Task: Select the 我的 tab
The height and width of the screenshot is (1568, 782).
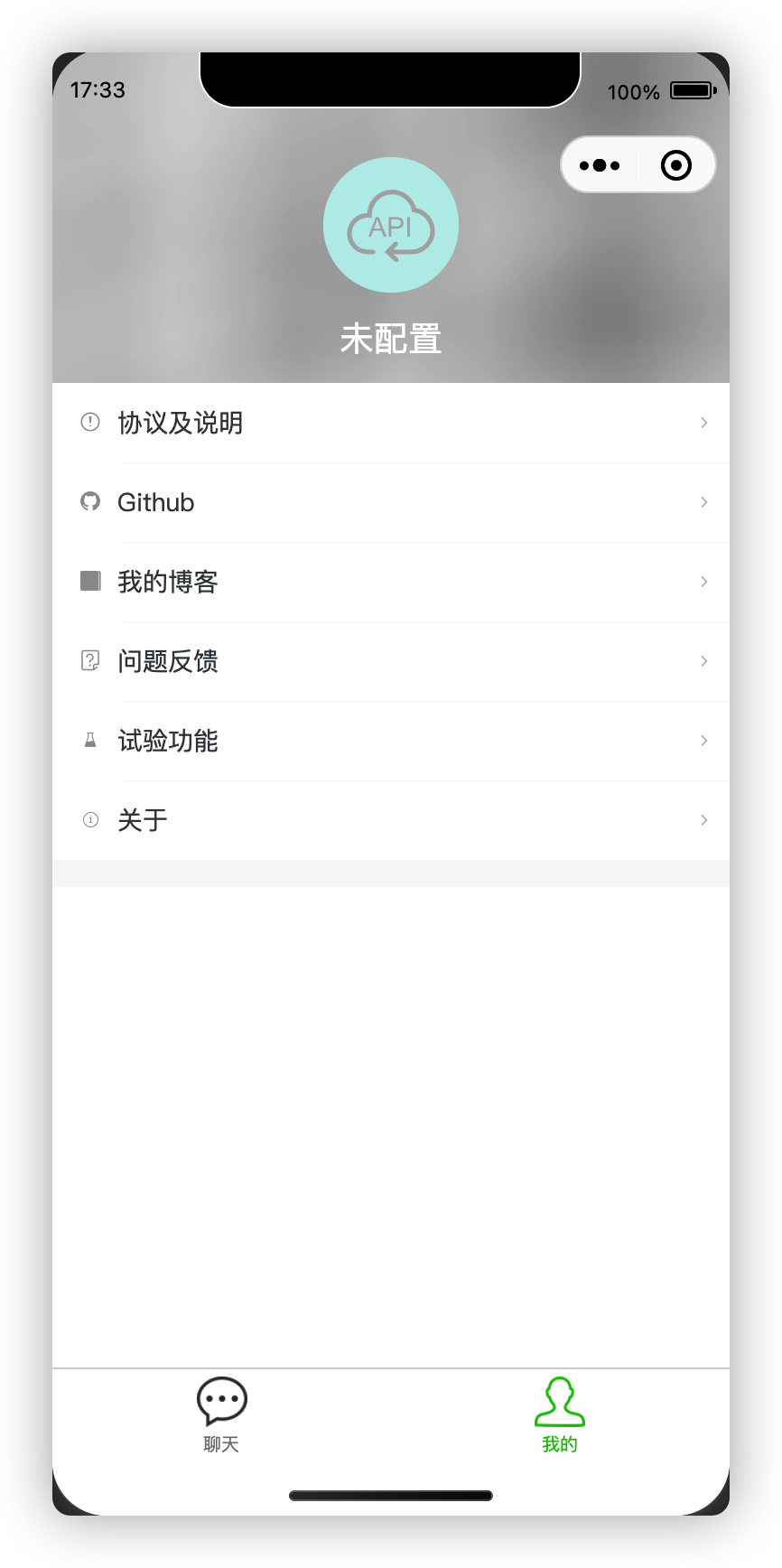Action: tap(559, 1416)
